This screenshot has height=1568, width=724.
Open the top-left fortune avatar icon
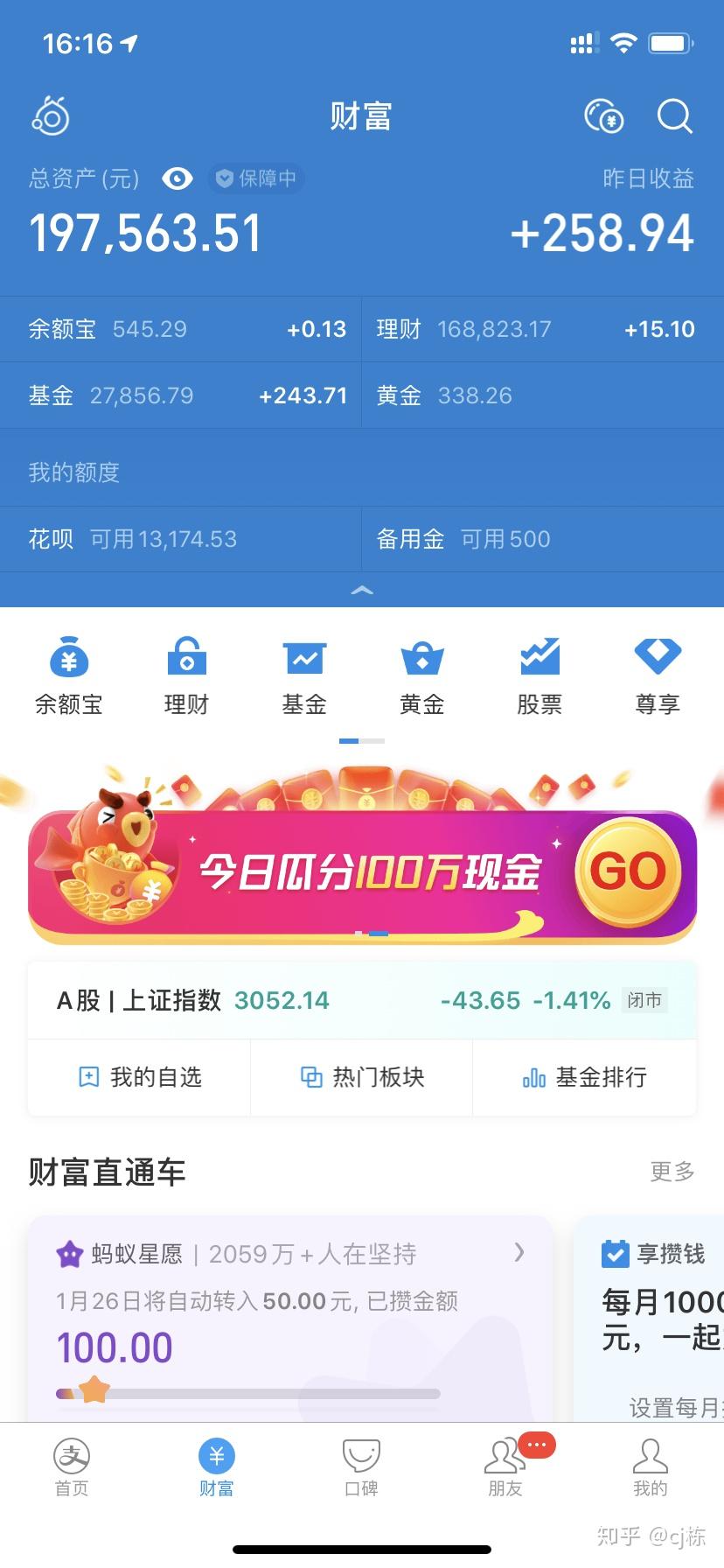coord(51,115)
